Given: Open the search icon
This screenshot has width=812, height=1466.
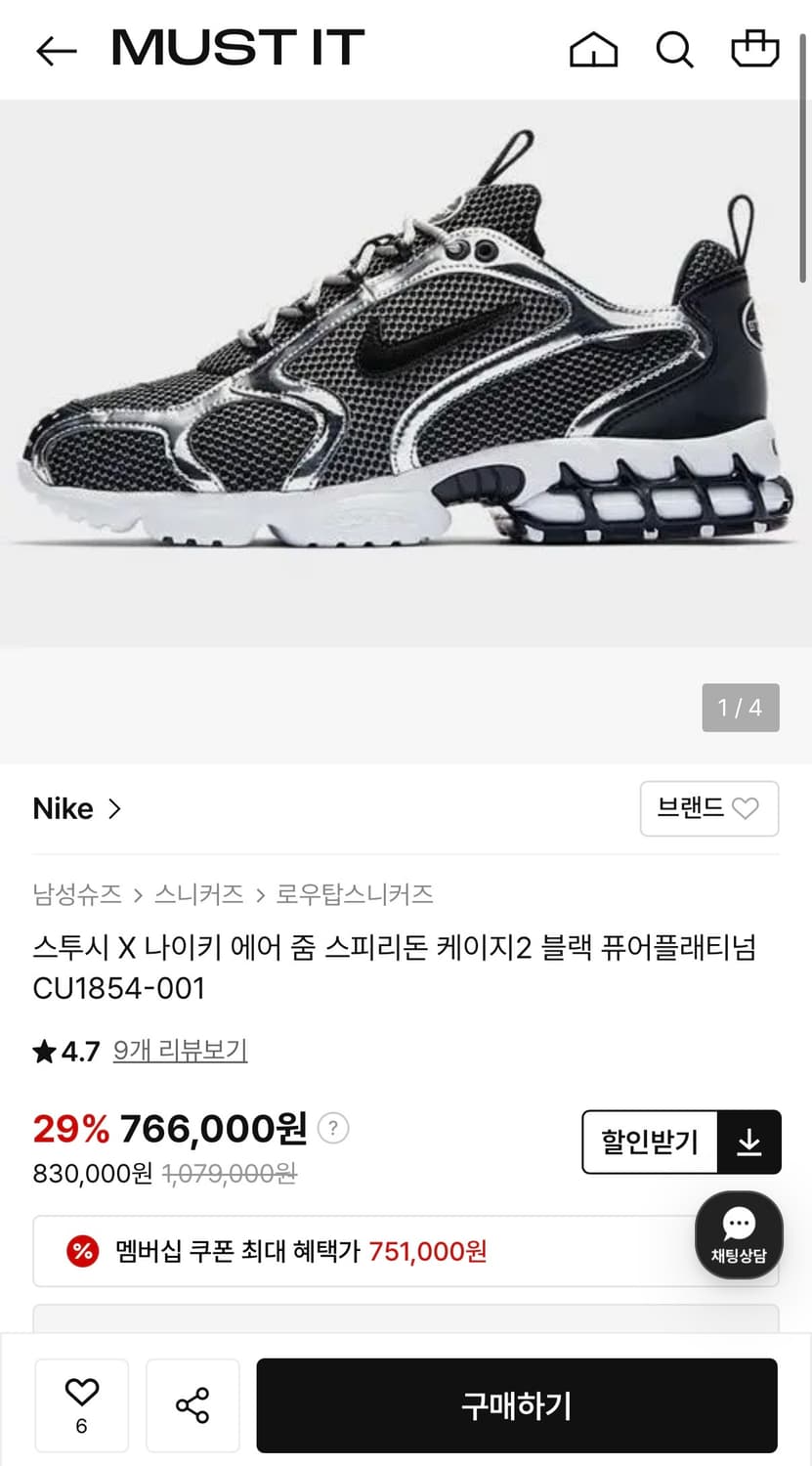Looking at the screenshot, I should point(675,51).
